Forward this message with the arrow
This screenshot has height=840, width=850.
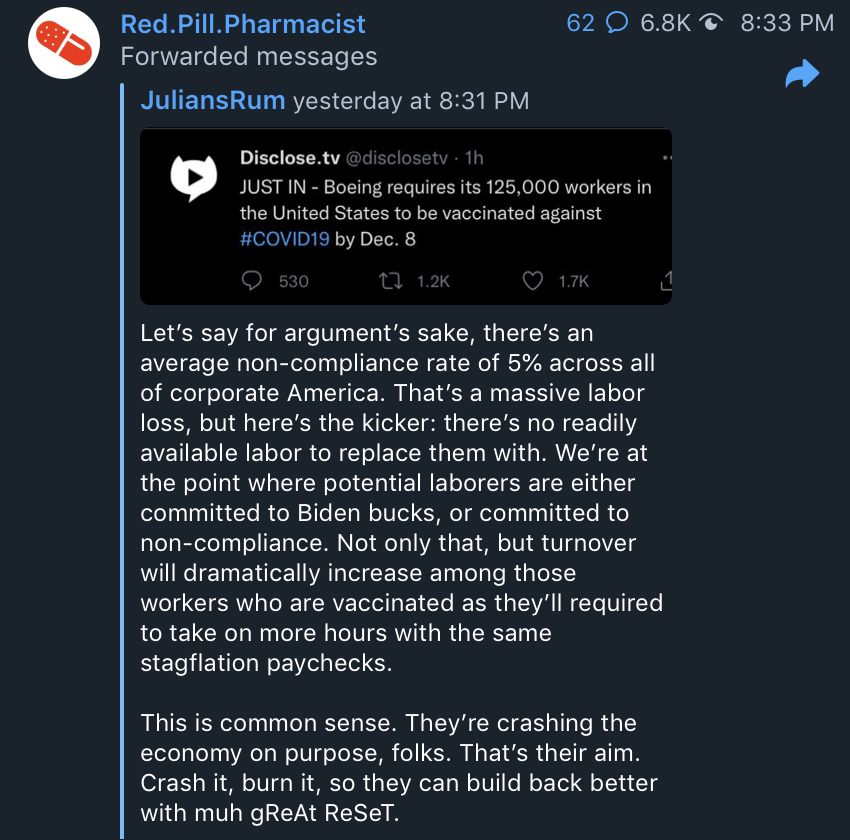pyautogui.click(x=802, y=74)
